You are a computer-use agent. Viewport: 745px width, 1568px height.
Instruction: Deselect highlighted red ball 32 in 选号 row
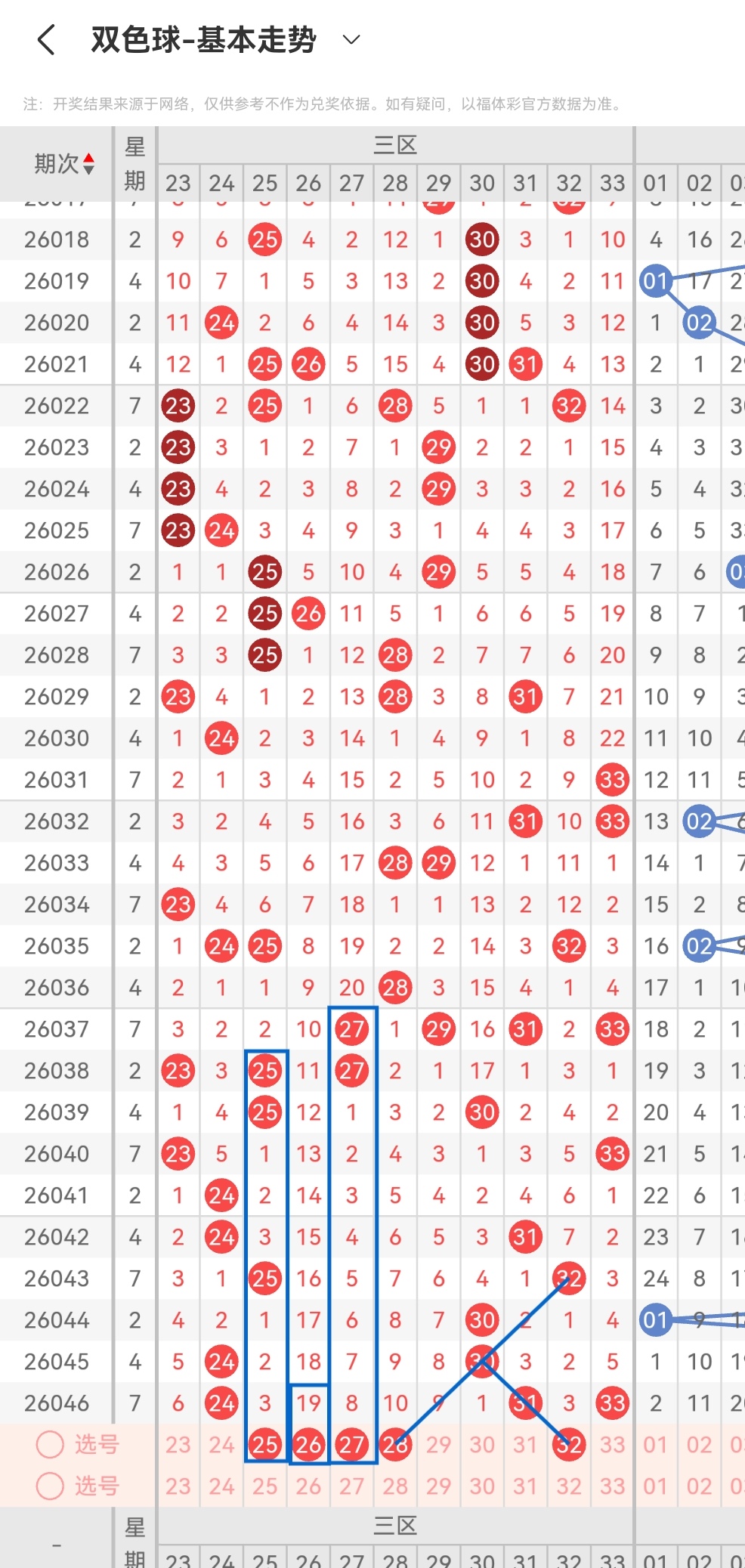coord(569,1445)
